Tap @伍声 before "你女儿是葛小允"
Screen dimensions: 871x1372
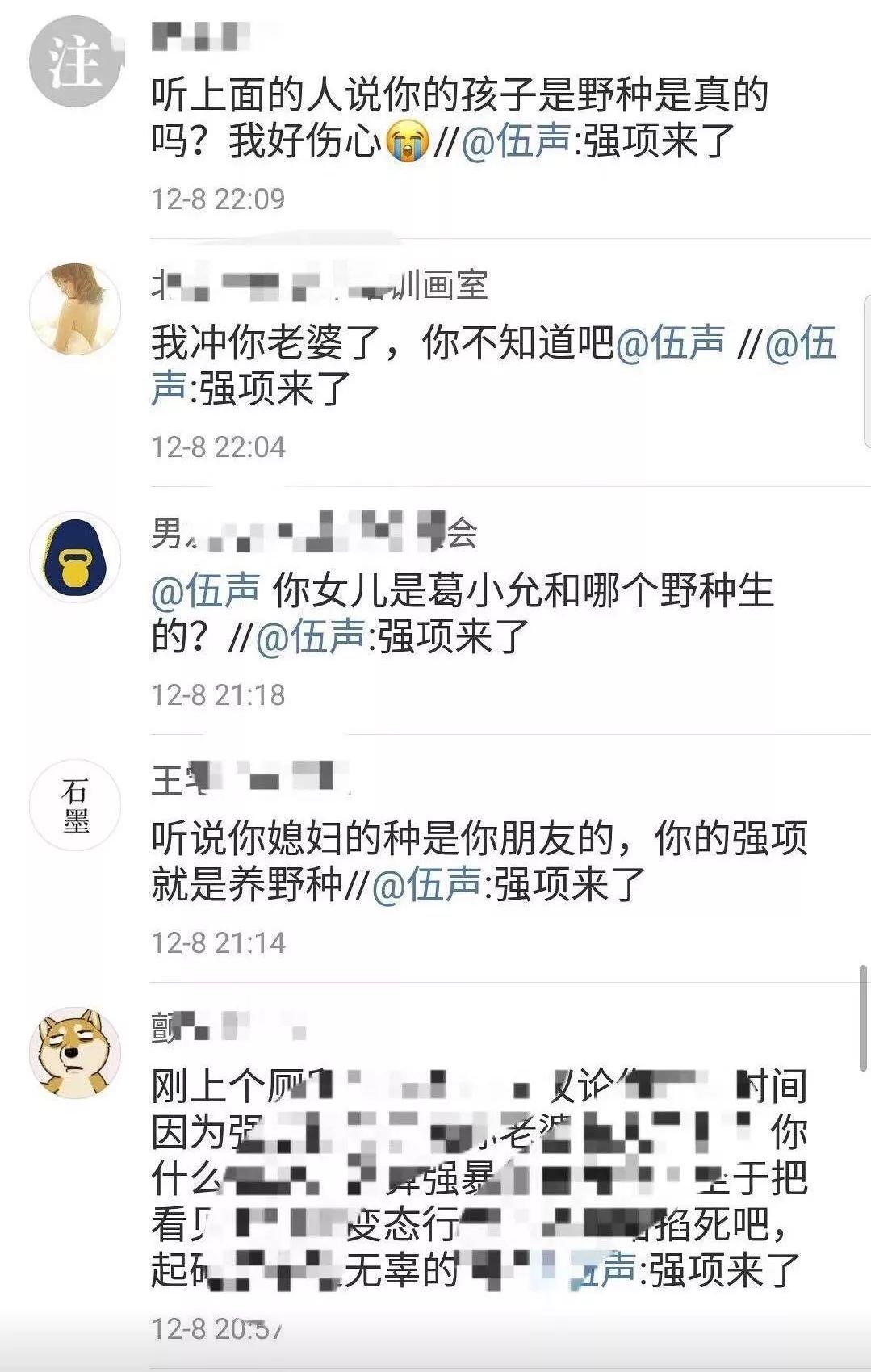coord(205,591)
